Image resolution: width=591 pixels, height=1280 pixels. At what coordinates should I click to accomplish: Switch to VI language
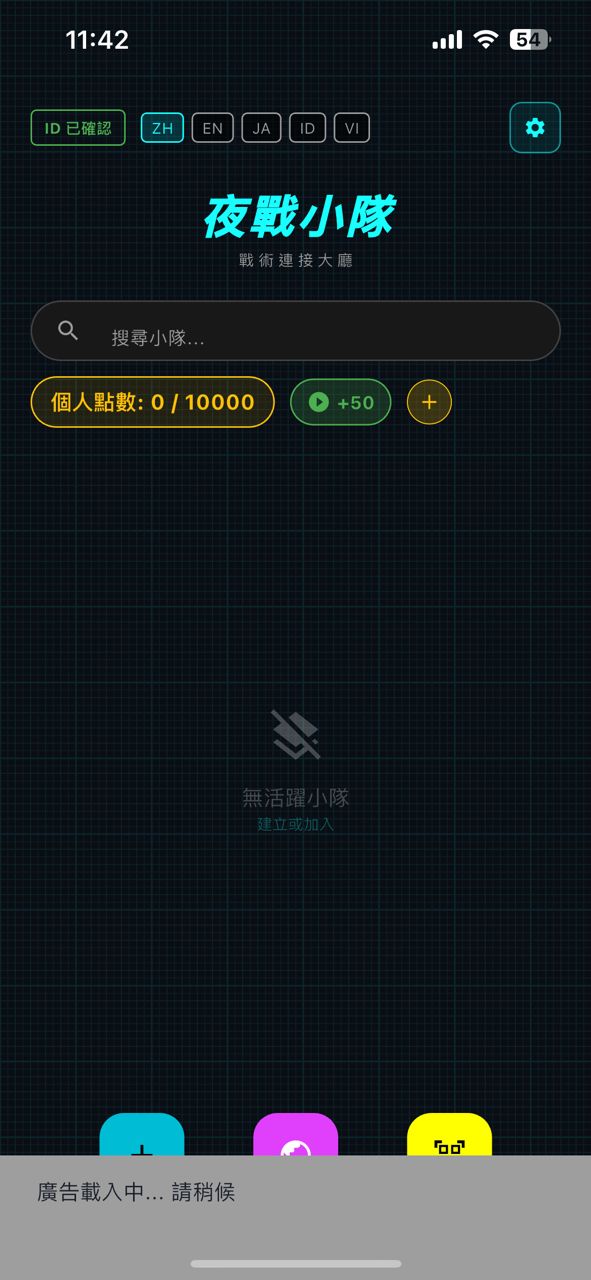(352, 128)
